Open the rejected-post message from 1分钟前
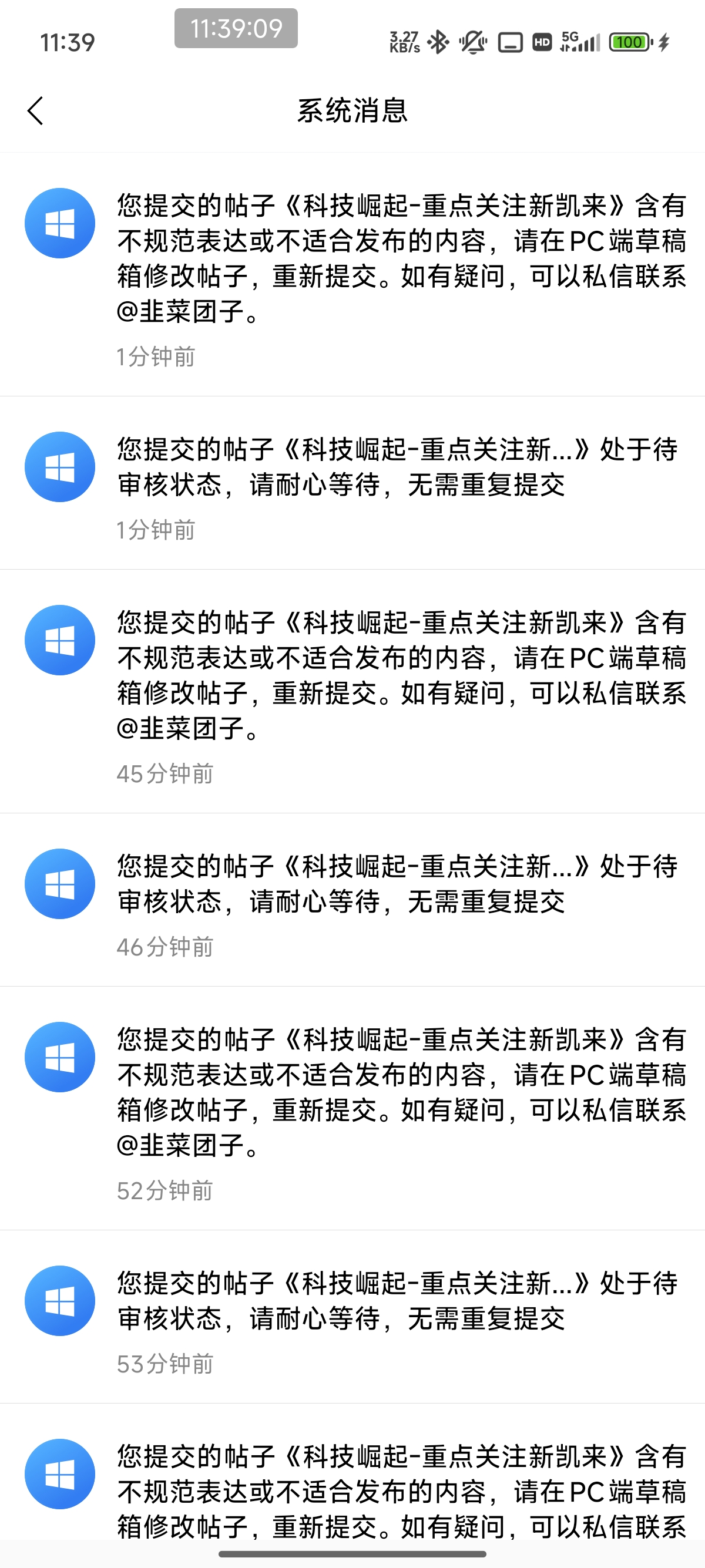This screenshot has width=705, height=1568. [x=352, y=274]
